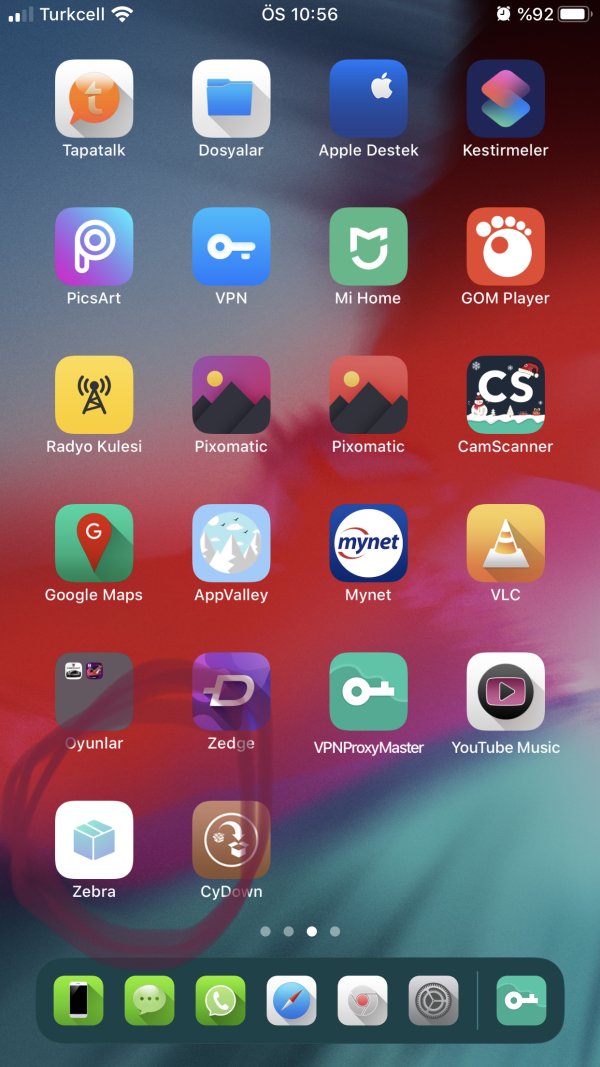The width and height of the screenshot is (600, 1067).
Task: Open the Mynet app
Action: 368,543
